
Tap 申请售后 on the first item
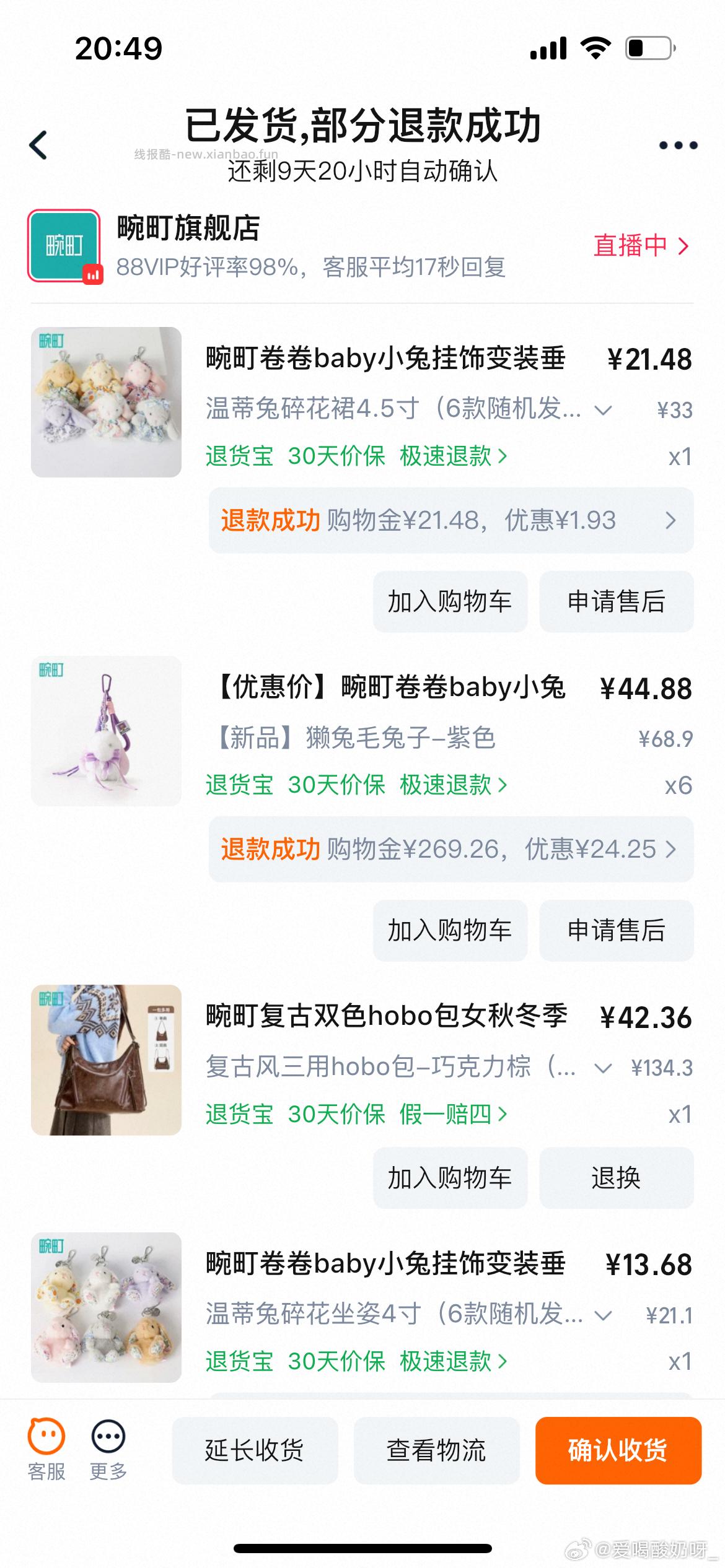tap(617, 601)
